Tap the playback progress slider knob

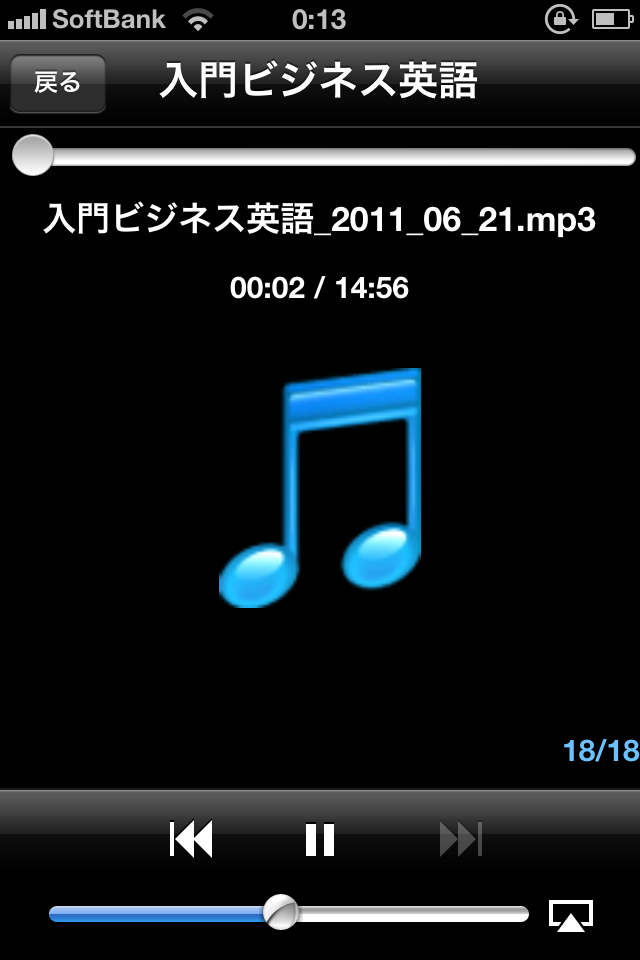(33, 155)
